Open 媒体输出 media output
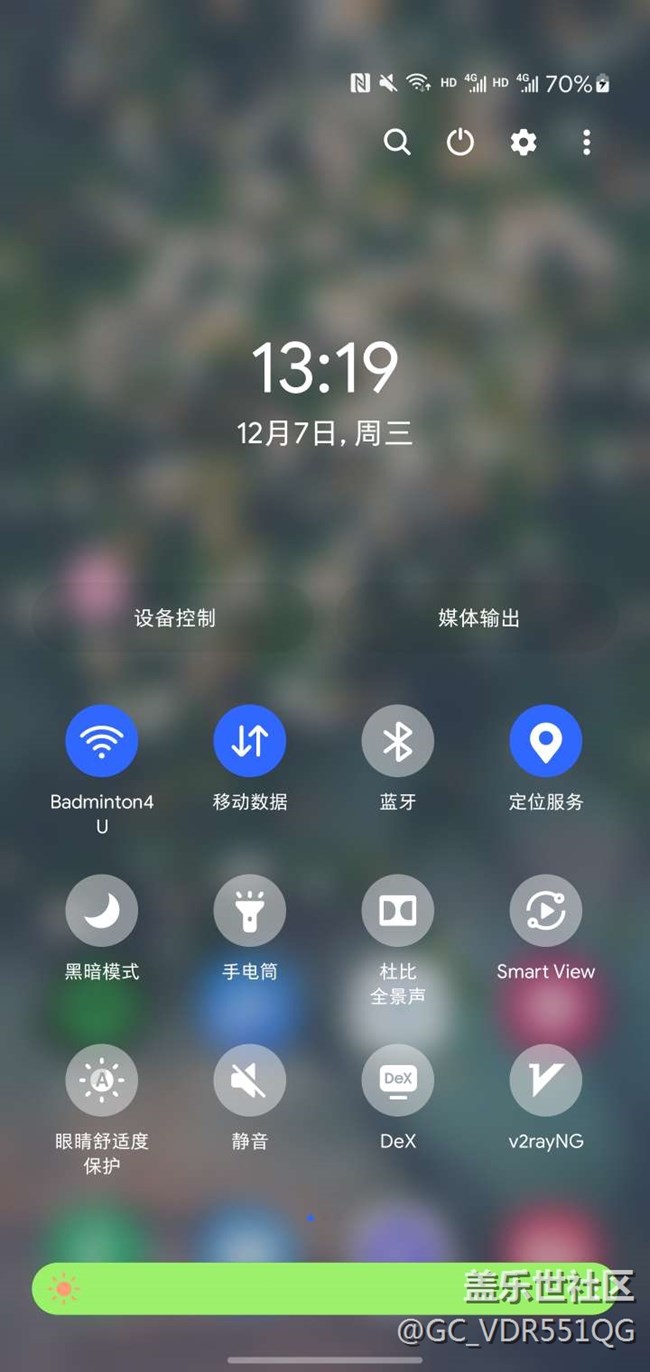 point(479,618)
